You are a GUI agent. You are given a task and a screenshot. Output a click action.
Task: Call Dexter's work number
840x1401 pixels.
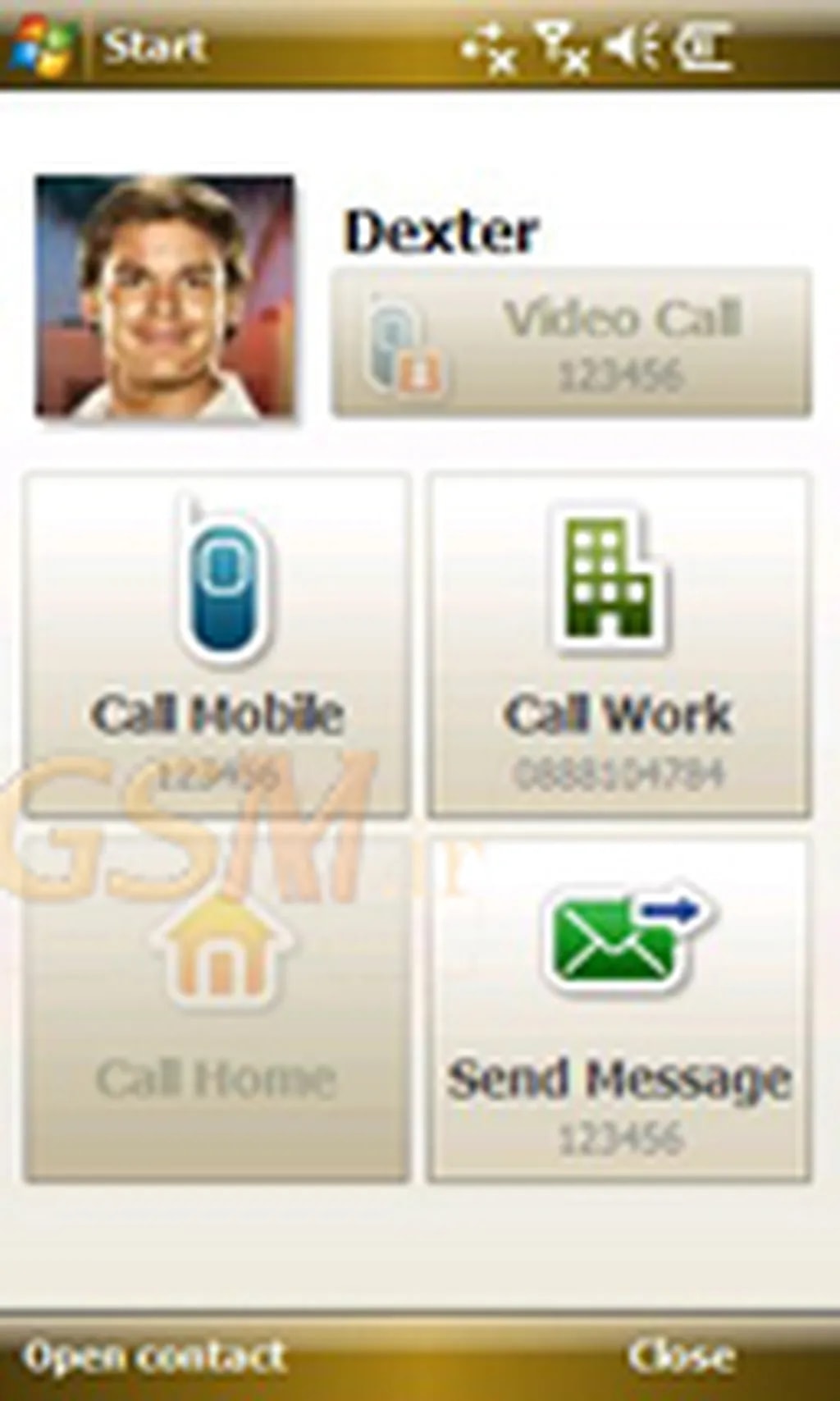(x=619, y=644)
